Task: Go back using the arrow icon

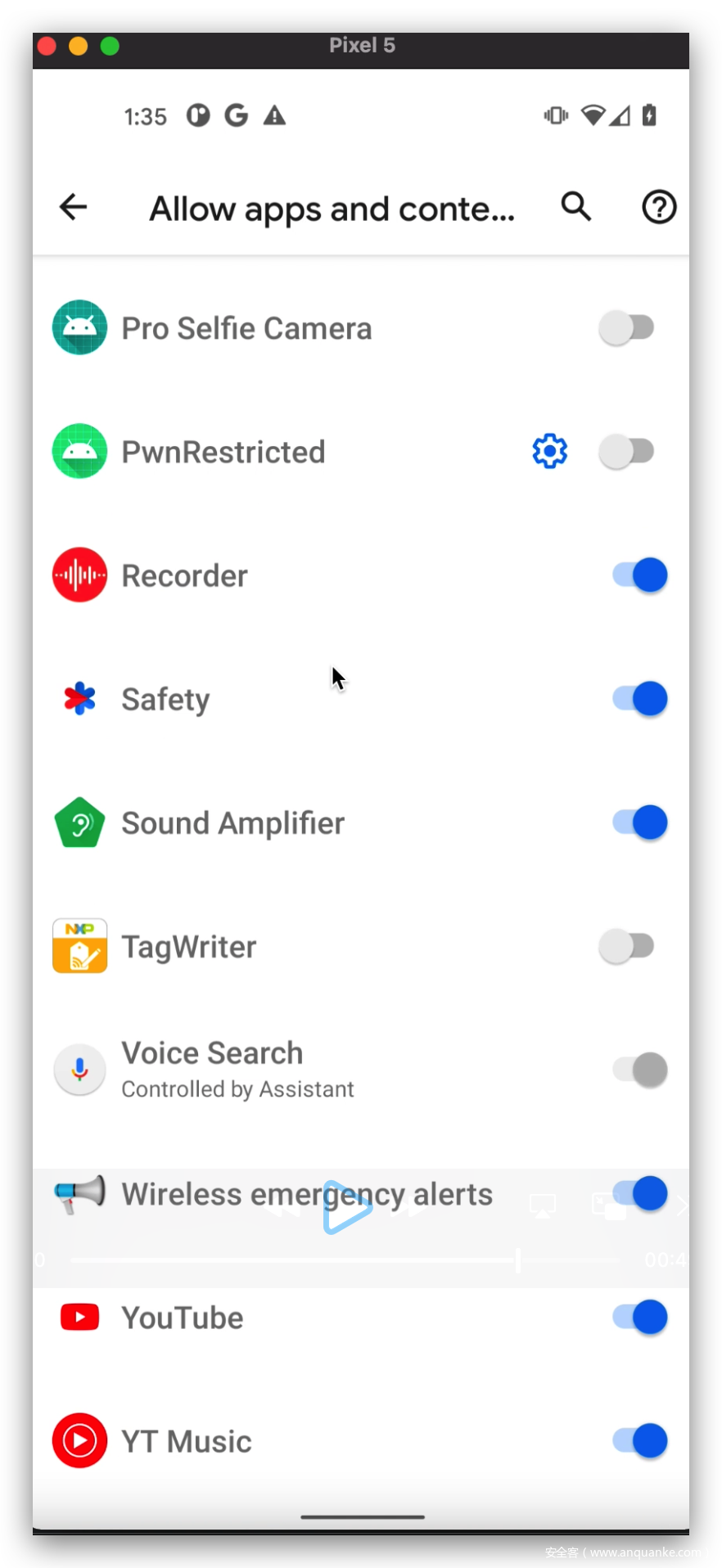Action: point(73,207)
